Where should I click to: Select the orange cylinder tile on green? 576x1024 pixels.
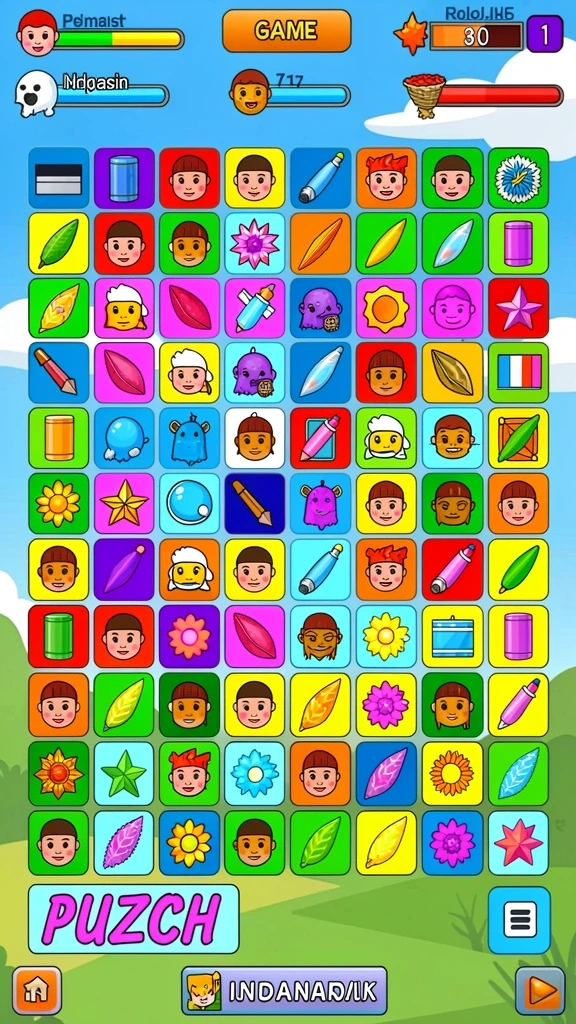pyautogui.click(x=58, y=438)
